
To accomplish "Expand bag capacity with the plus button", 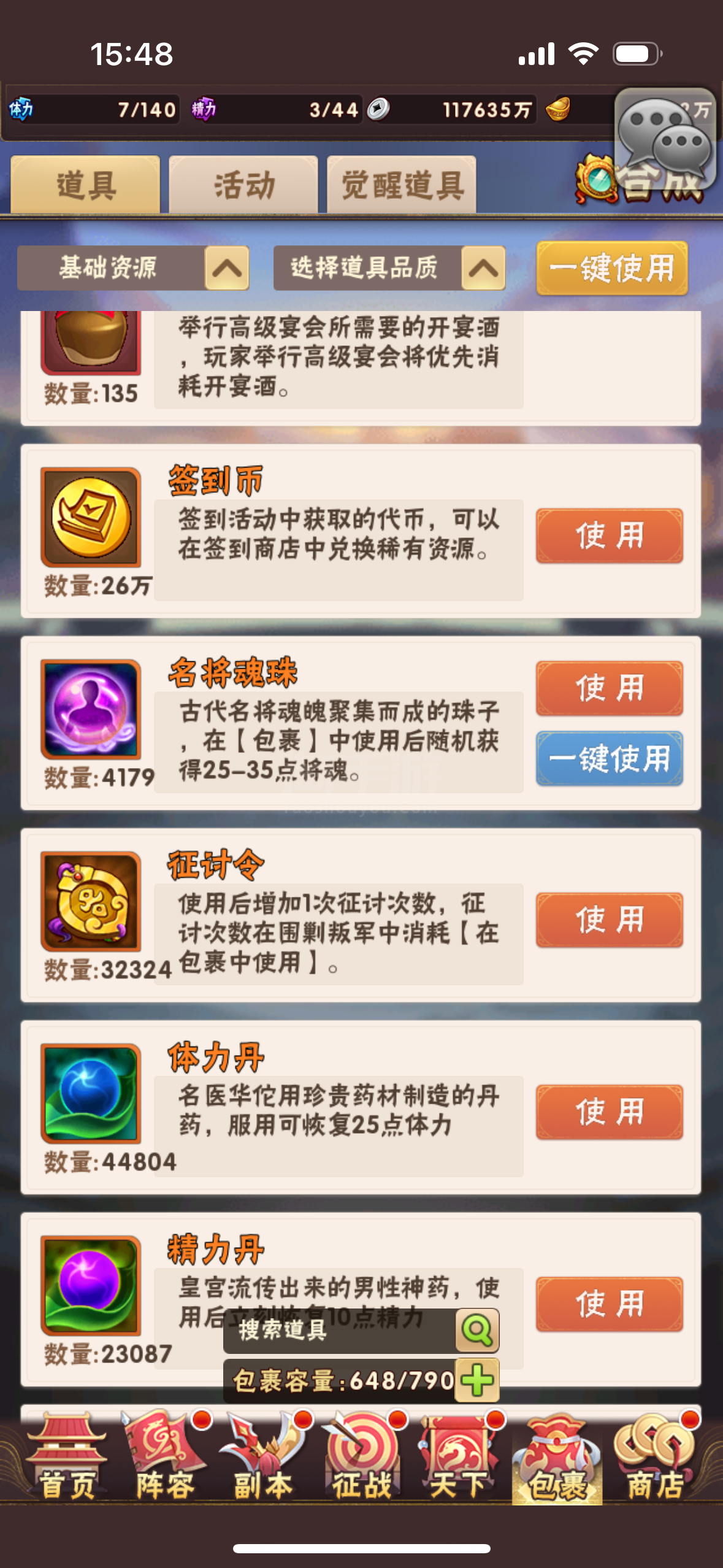I will [x=477, y=1380].
